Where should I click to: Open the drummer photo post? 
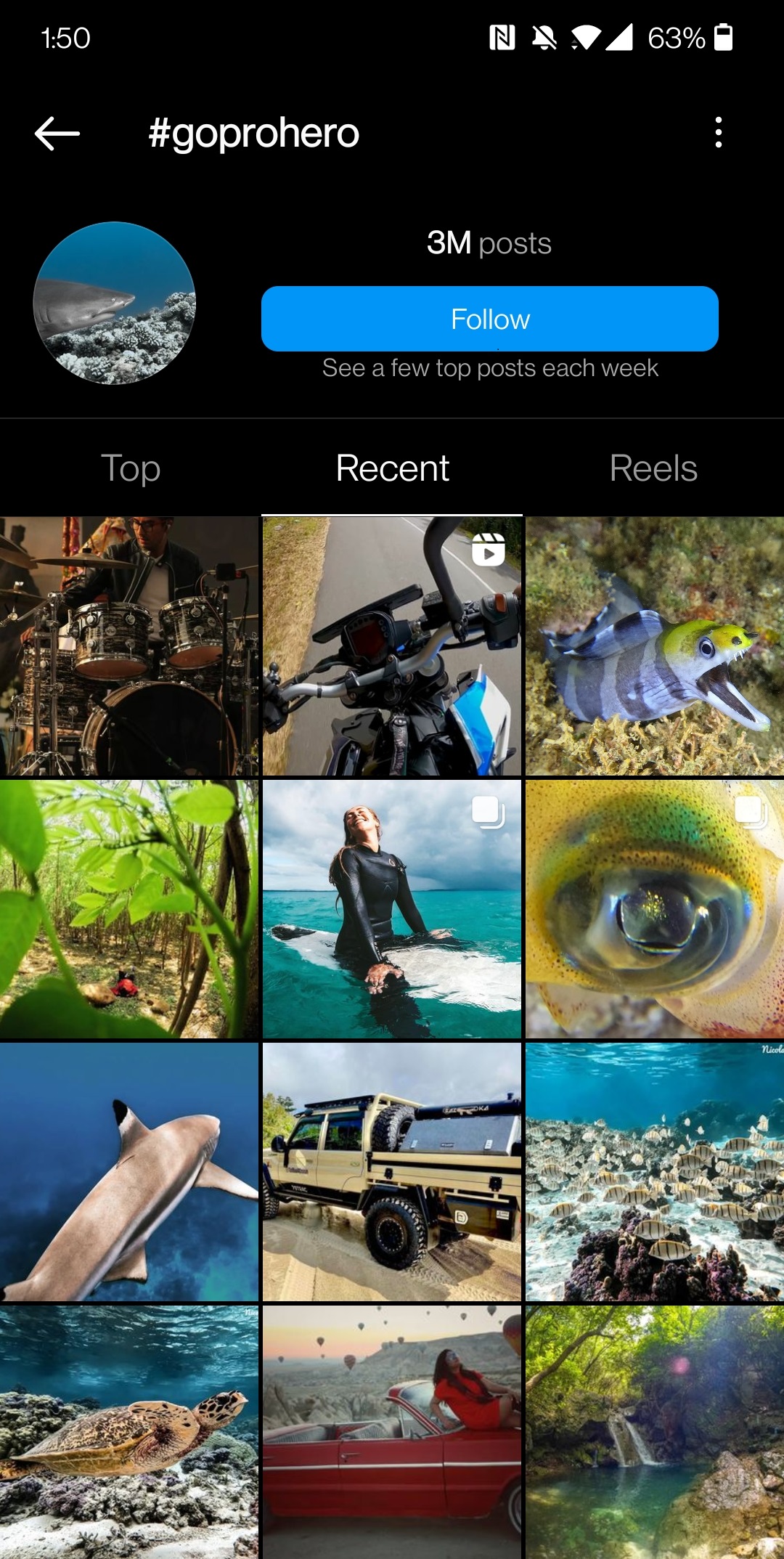click(x=129, y=646)
